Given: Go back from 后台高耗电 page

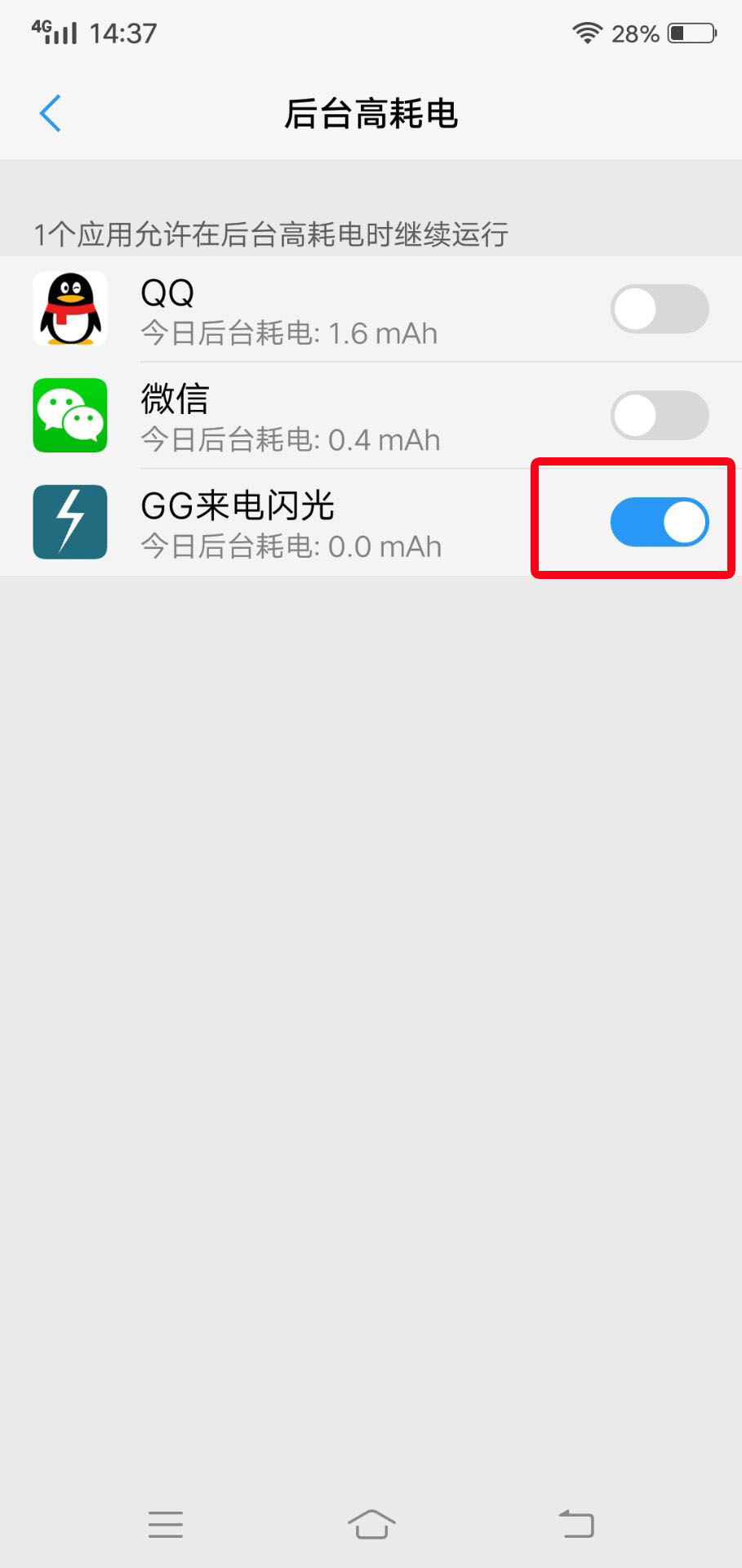Looking at the screenshot, I should click(x=51, y=114).
